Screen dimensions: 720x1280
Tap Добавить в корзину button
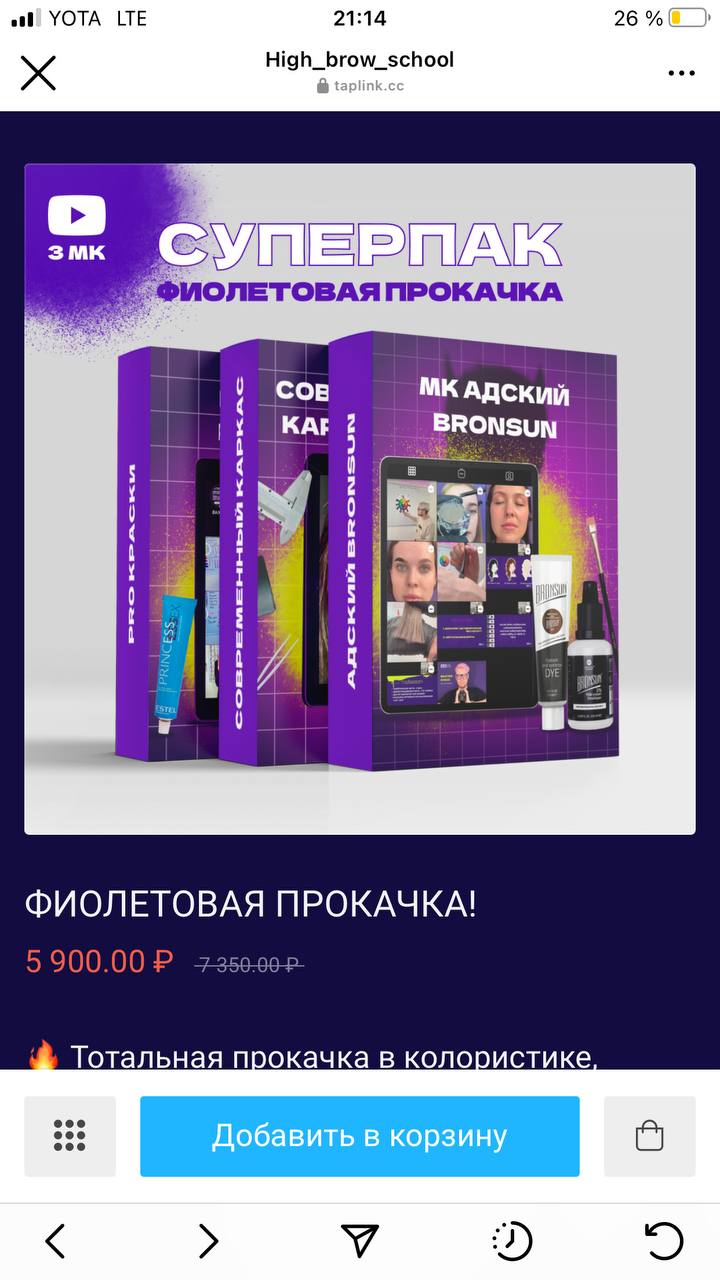pyautogui.click(x=360, y=1136)
